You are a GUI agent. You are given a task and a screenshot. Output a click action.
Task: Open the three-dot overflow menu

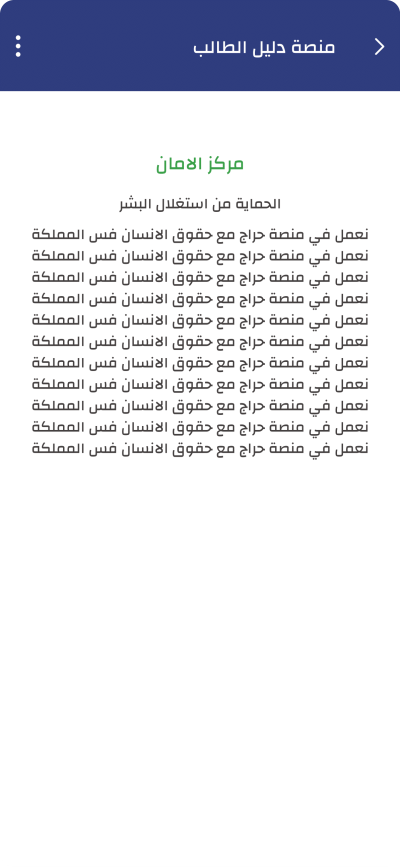18,46
